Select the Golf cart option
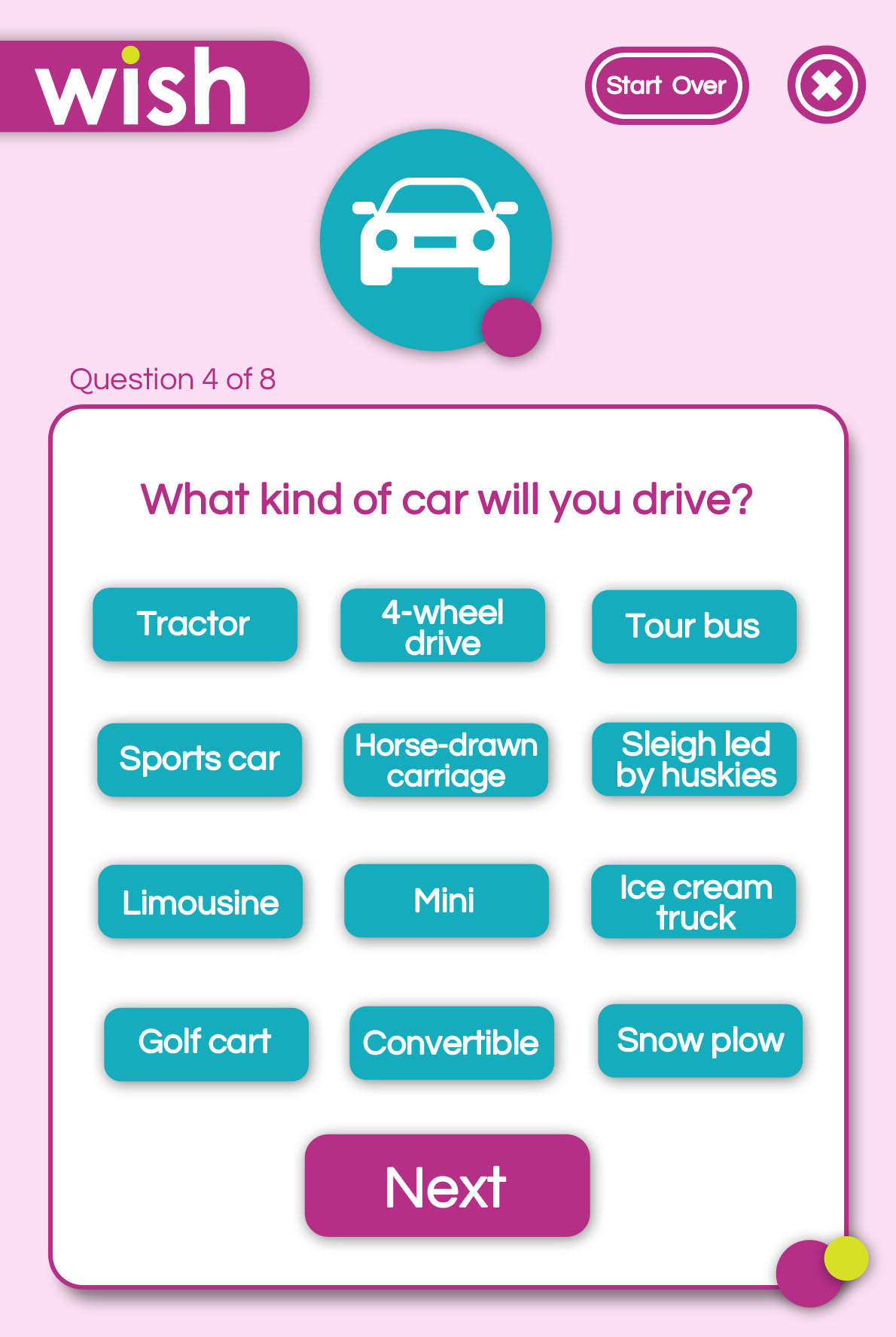Image resolution: width=896 pixels, height=1337 pixels. click(206, 1043)
